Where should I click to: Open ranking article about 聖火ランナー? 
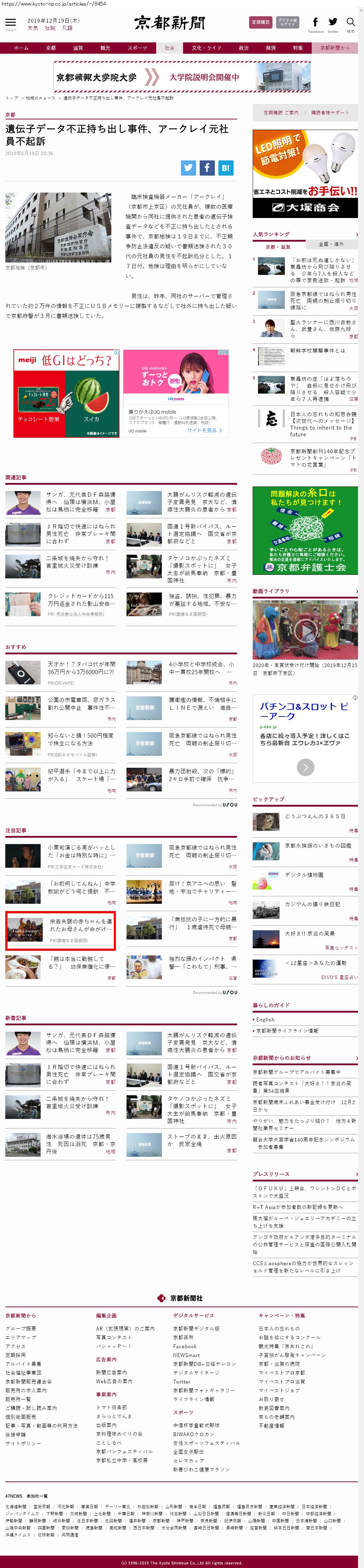(323, 326)
